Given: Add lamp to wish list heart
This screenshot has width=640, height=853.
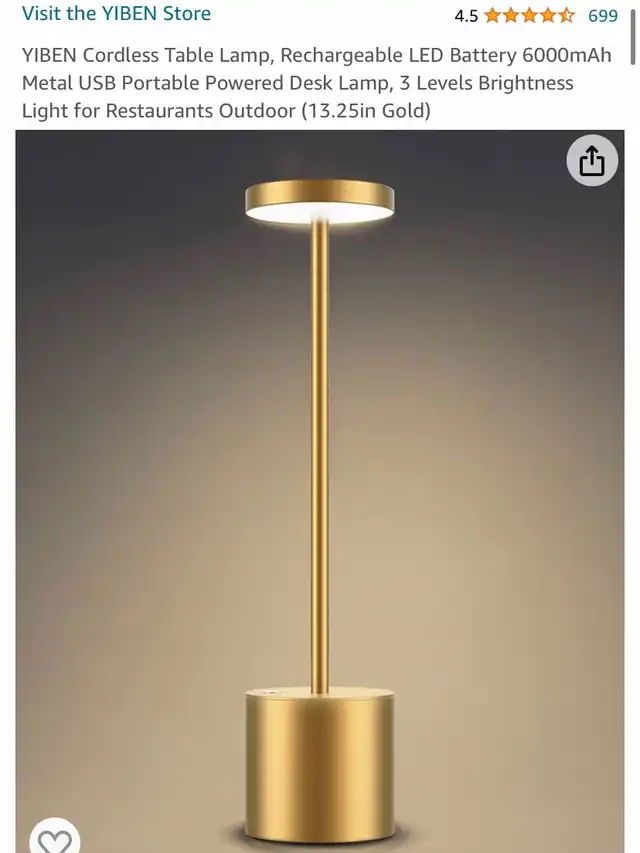Looking at the screenshot, I should pyautogui.click(x=55, y=838).
